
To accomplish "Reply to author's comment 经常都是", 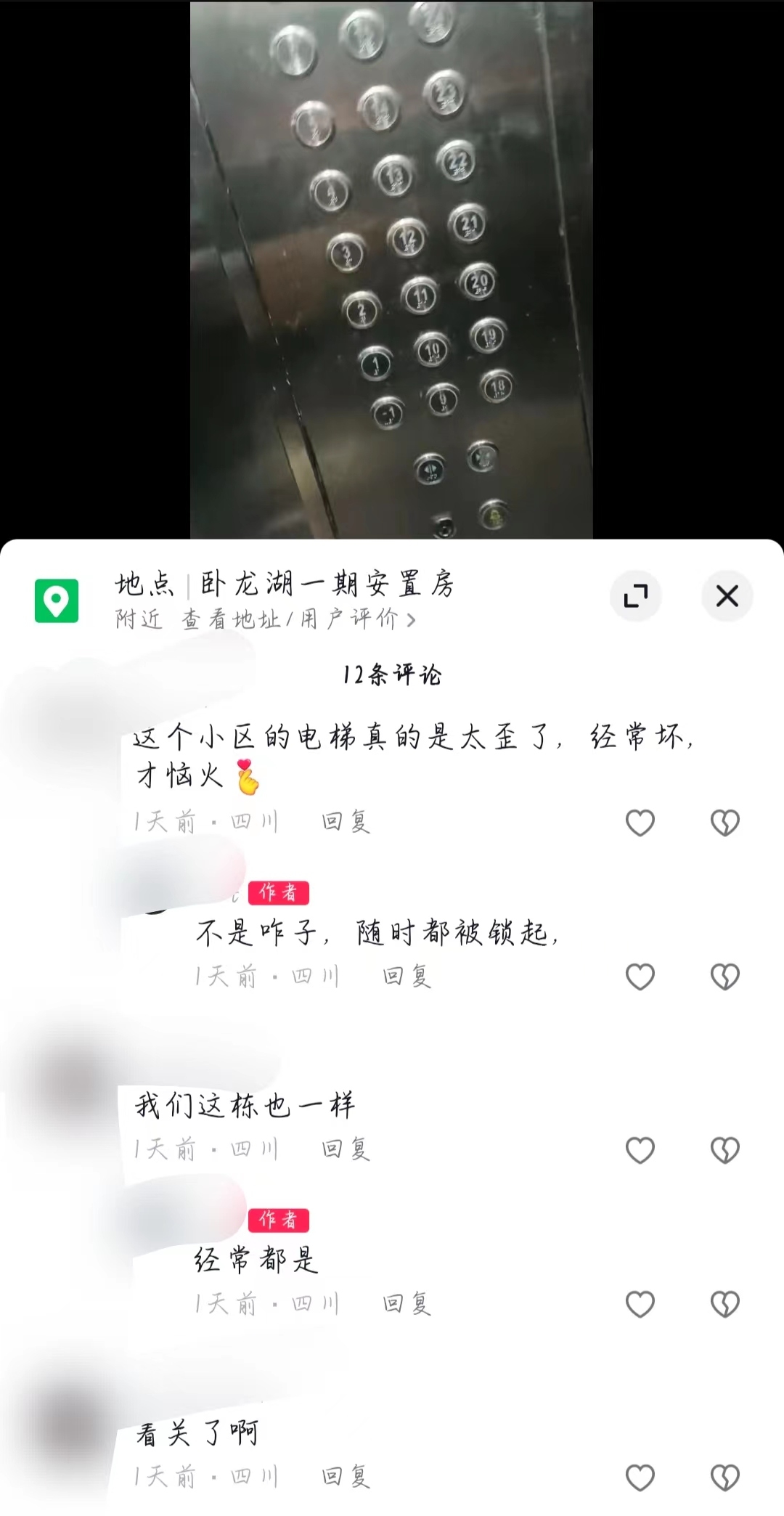I will coord(407,1304).
